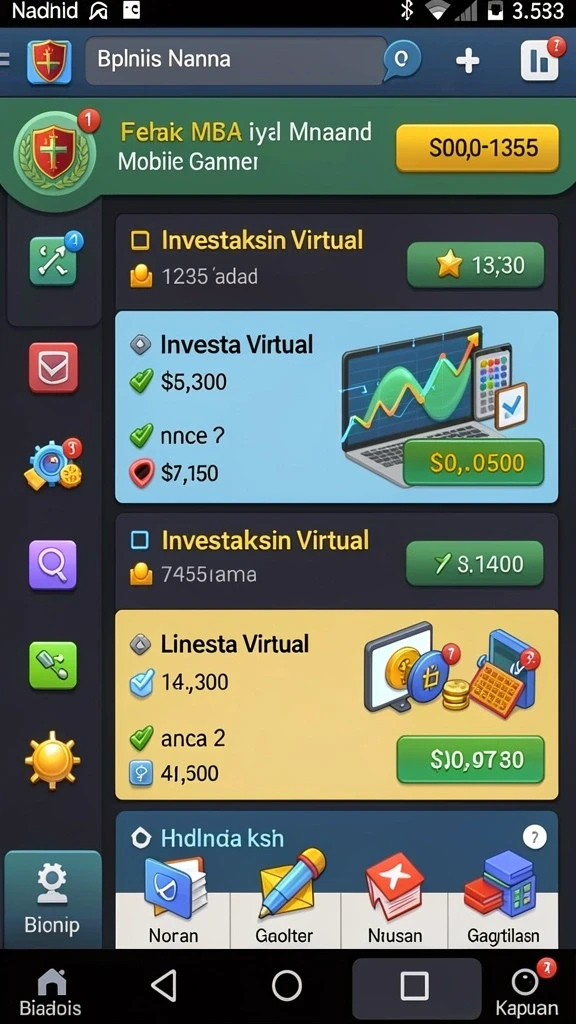Select the Gaolter pencil item

(285, 900)
